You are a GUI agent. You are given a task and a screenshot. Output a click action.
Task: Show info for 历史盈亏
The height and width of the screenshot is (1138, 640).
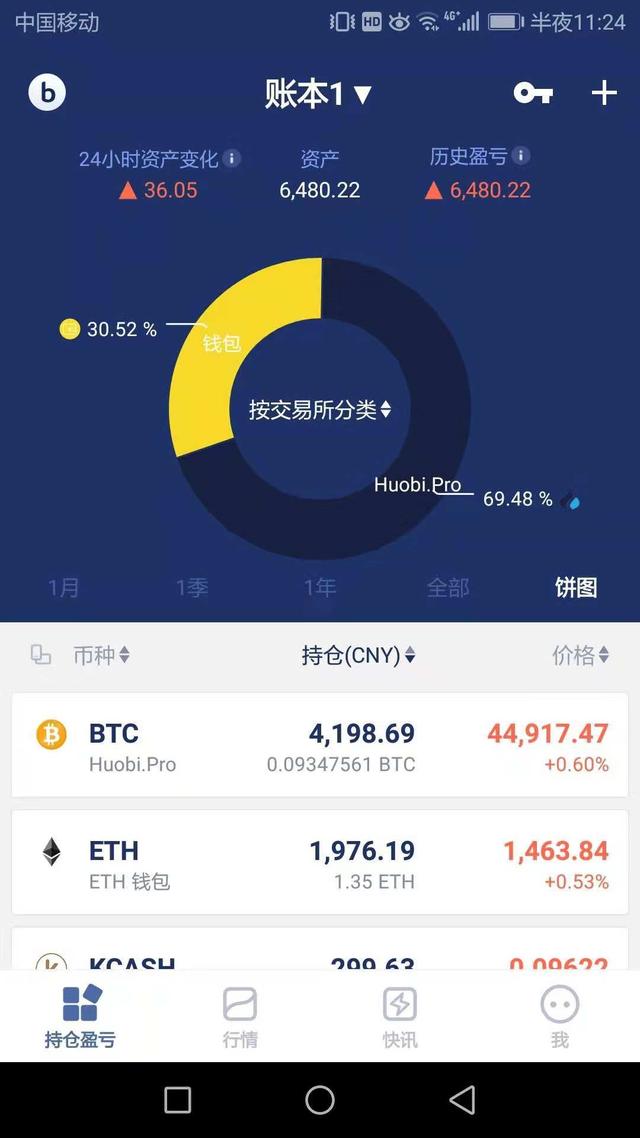click(x=521, y=156)
